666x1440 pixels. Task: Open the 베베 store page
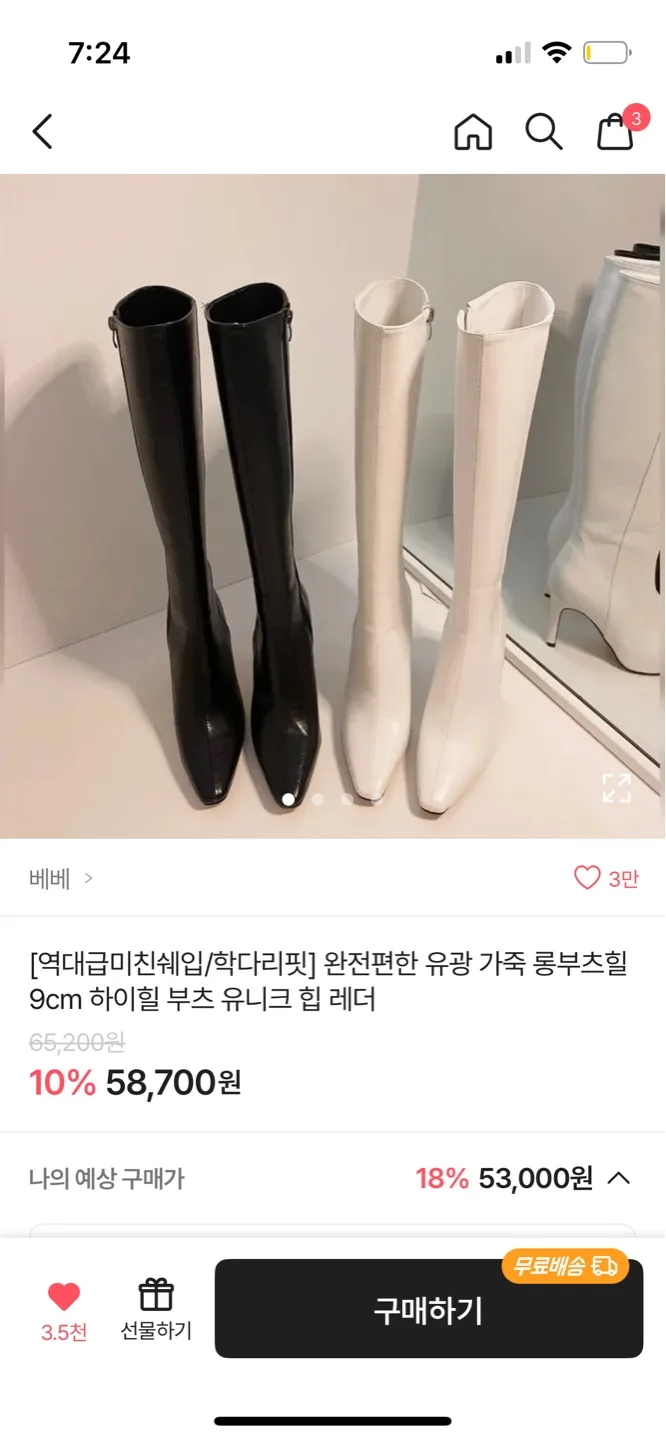point(61,878)
